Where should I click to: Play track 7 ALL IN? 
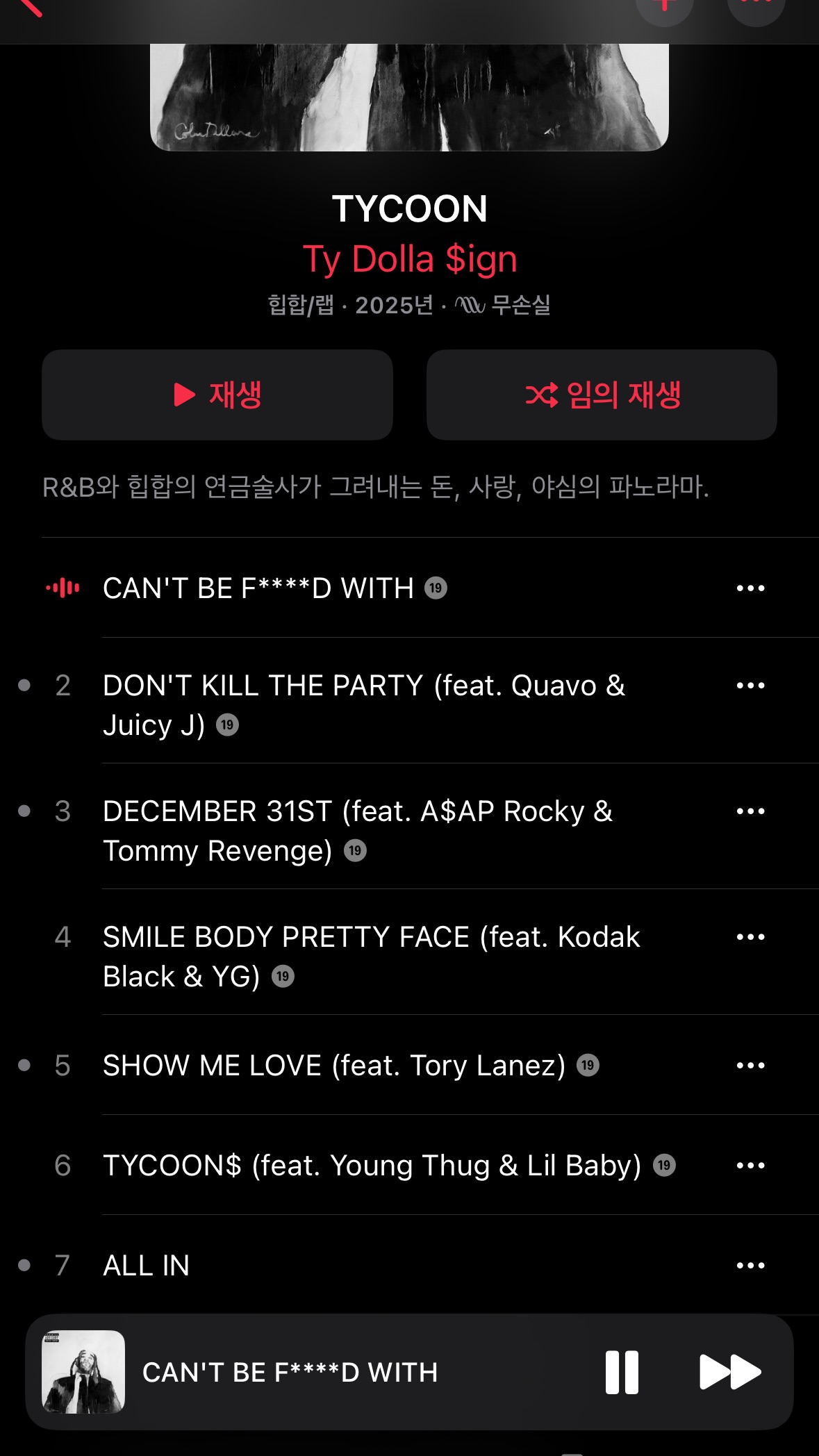point(147,1266)
